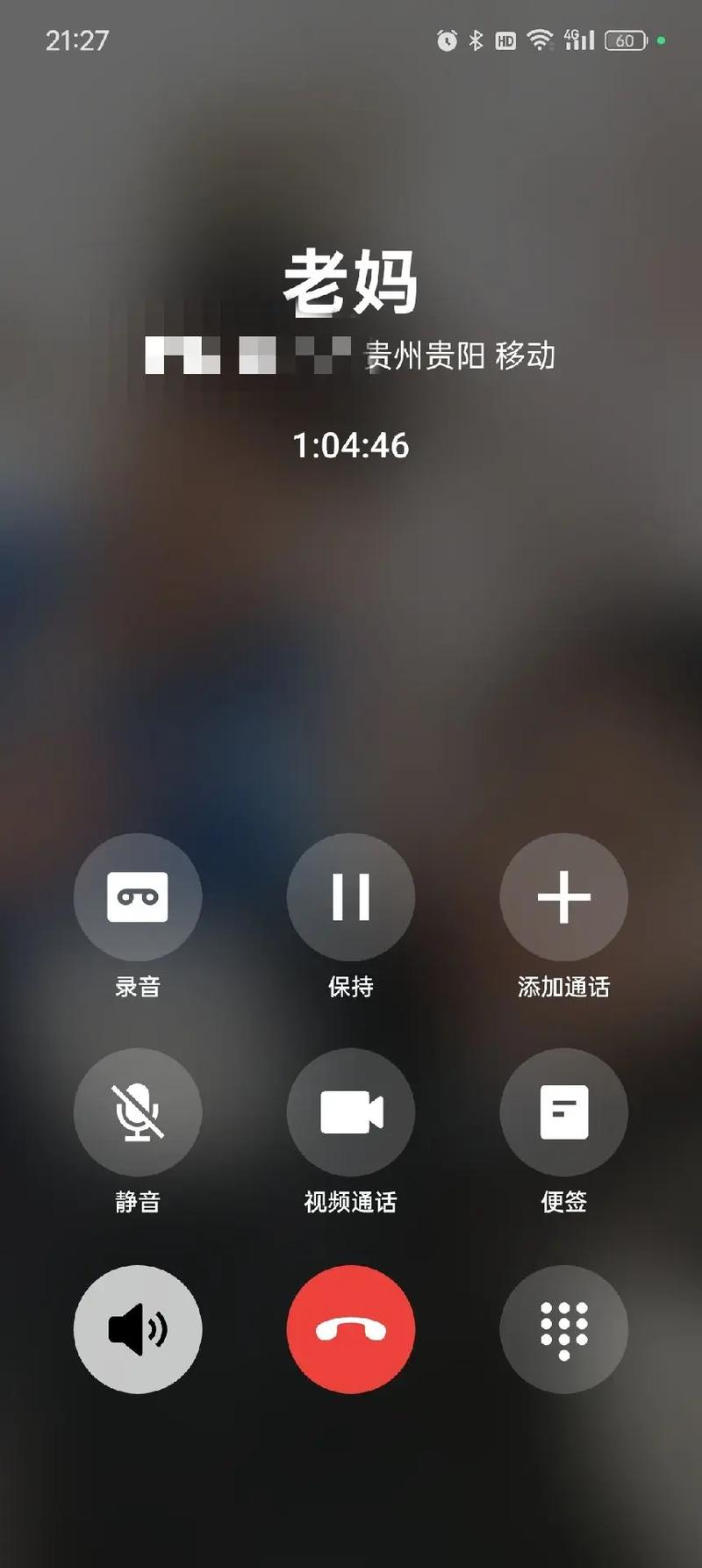
Task: Tap the 便签 notes icon
Action: (x=563, y=1111)
